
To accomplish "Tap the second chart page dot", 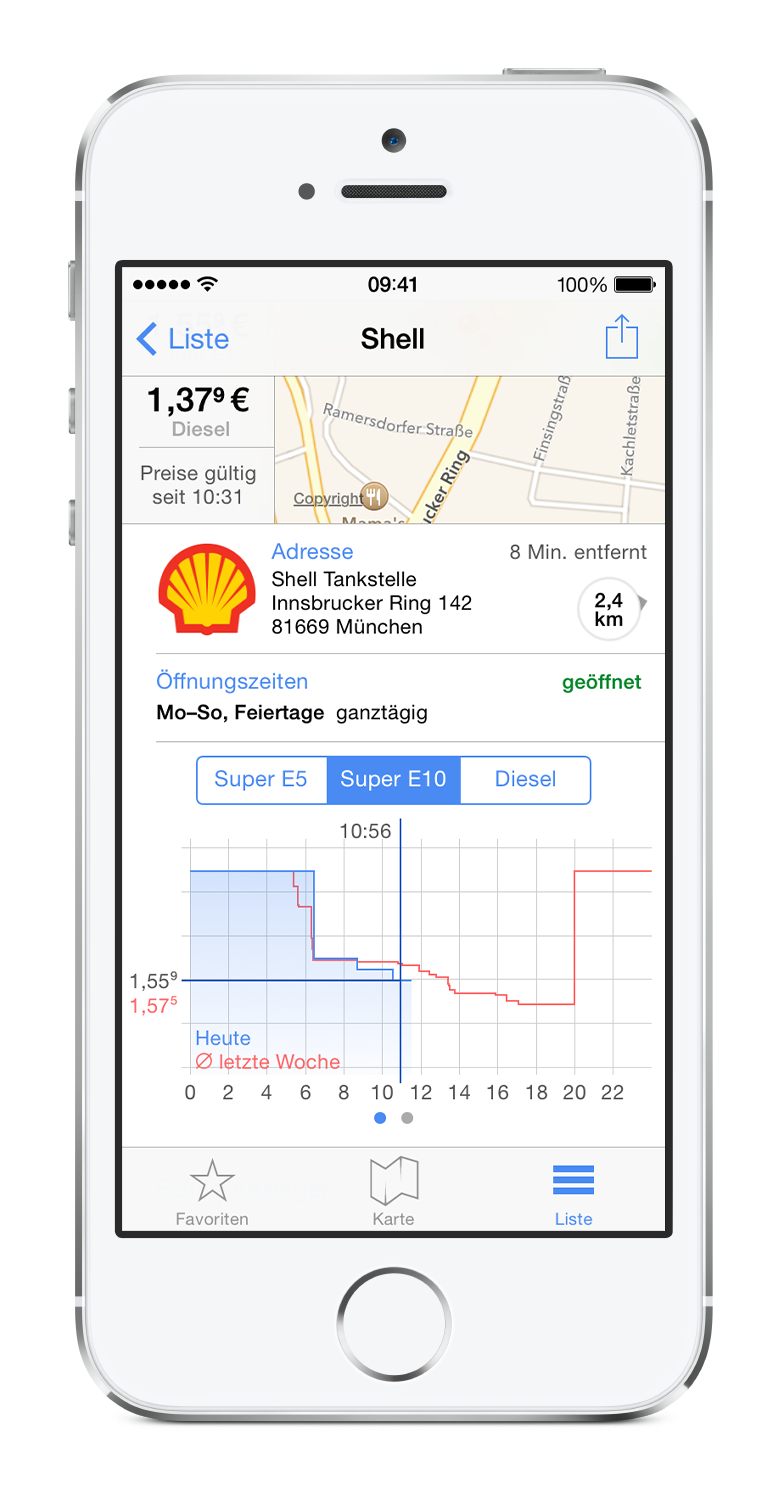I will 407,1118.
